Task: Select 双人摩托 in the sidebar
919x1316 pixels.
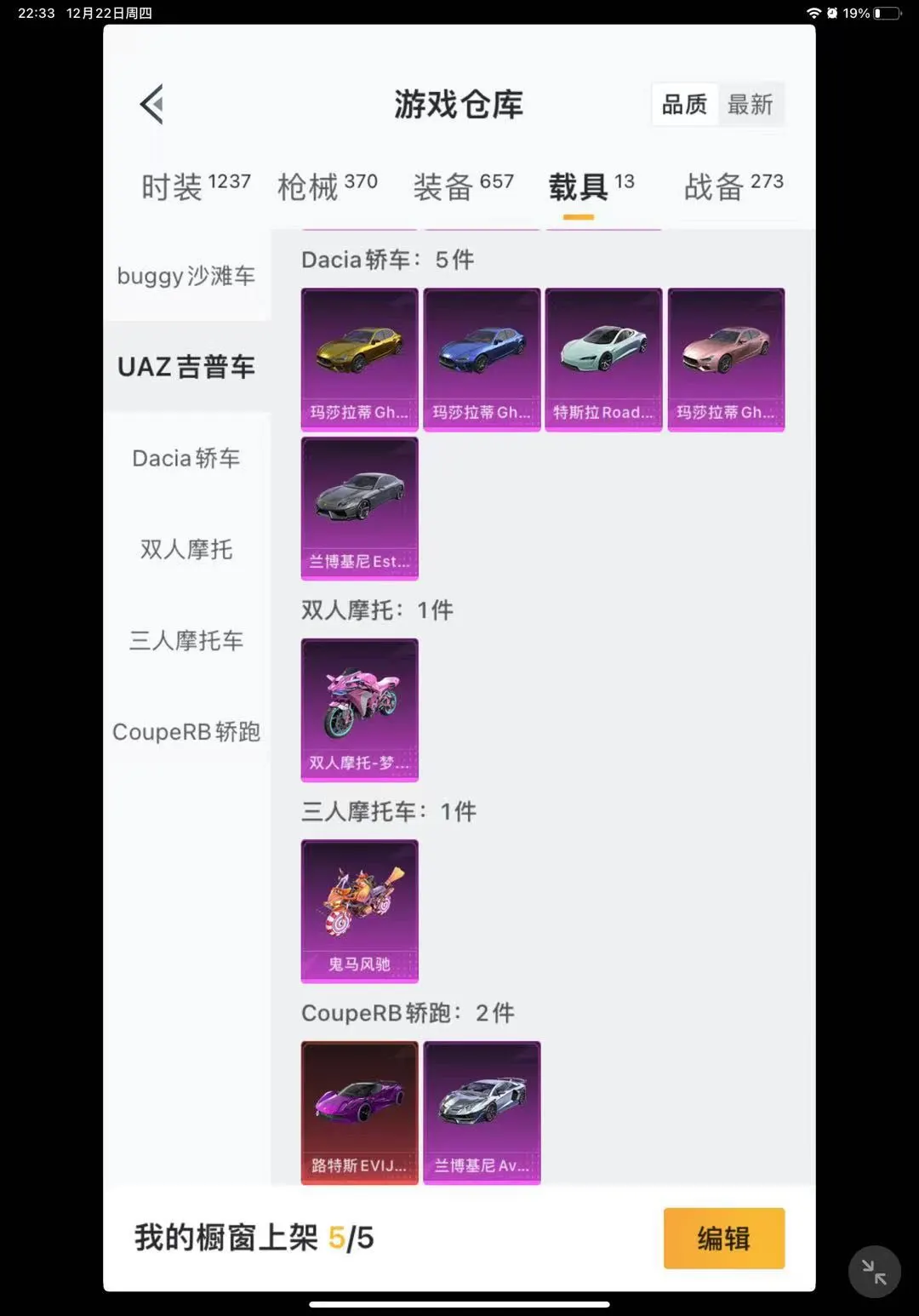Action: coord(186,549)
